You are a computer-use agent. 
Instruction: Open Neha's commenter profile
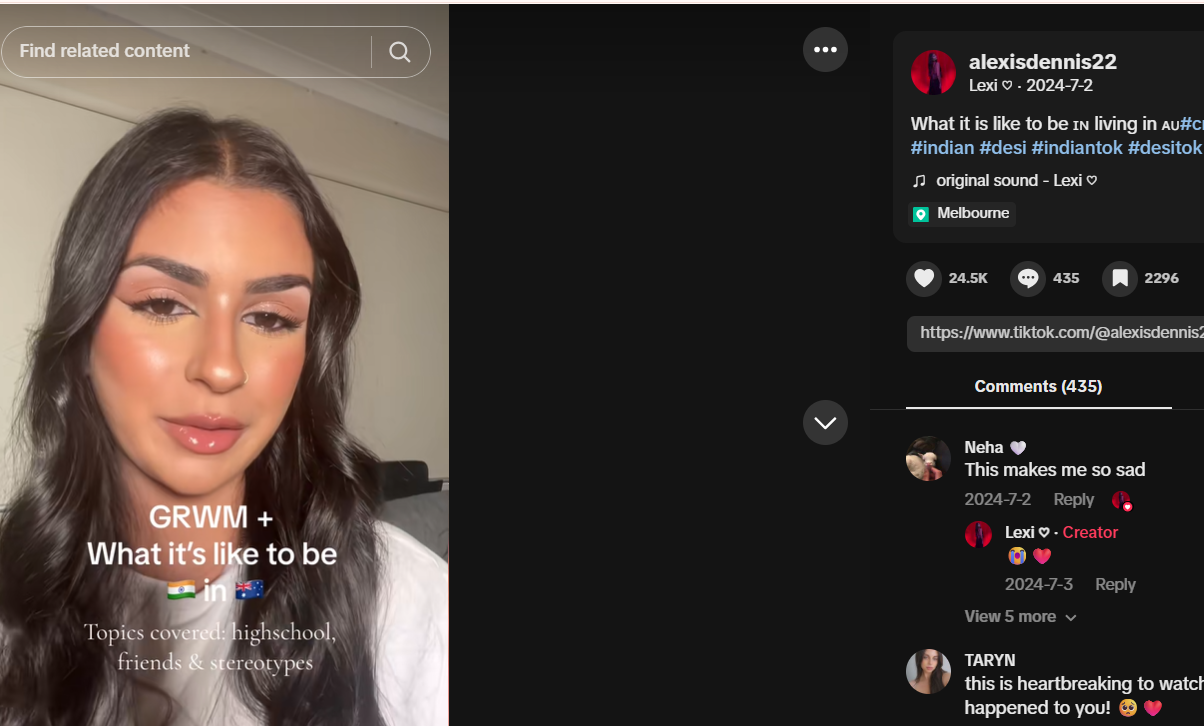[x=928, y=458]
